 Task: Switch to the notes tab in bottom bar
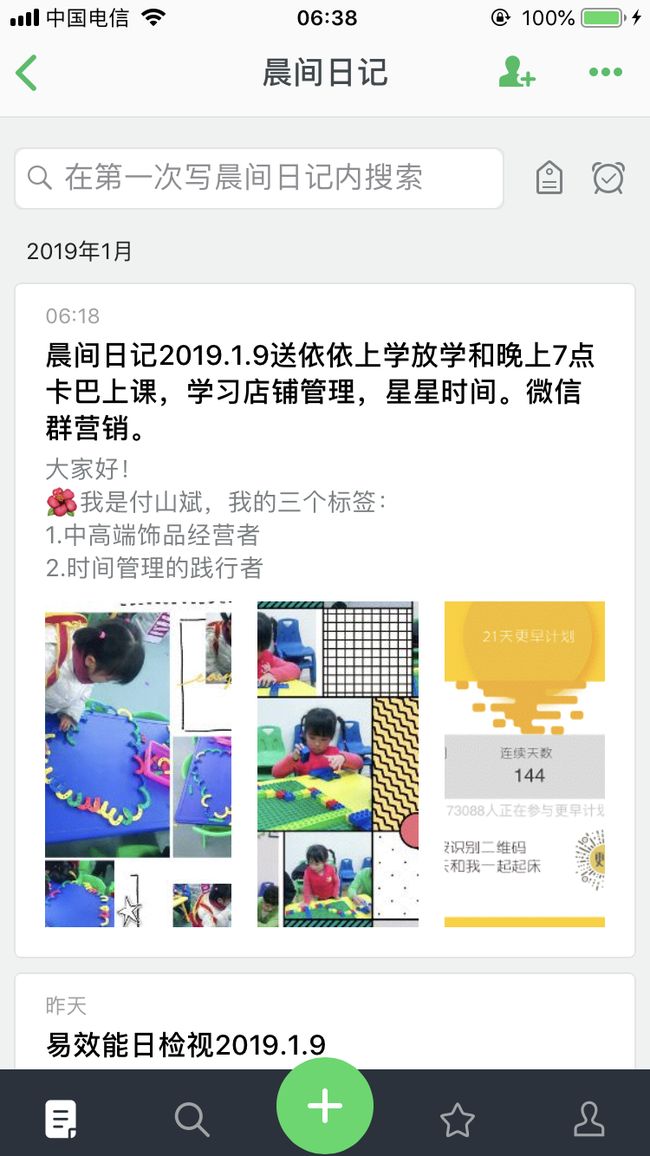coord(60,1119)
